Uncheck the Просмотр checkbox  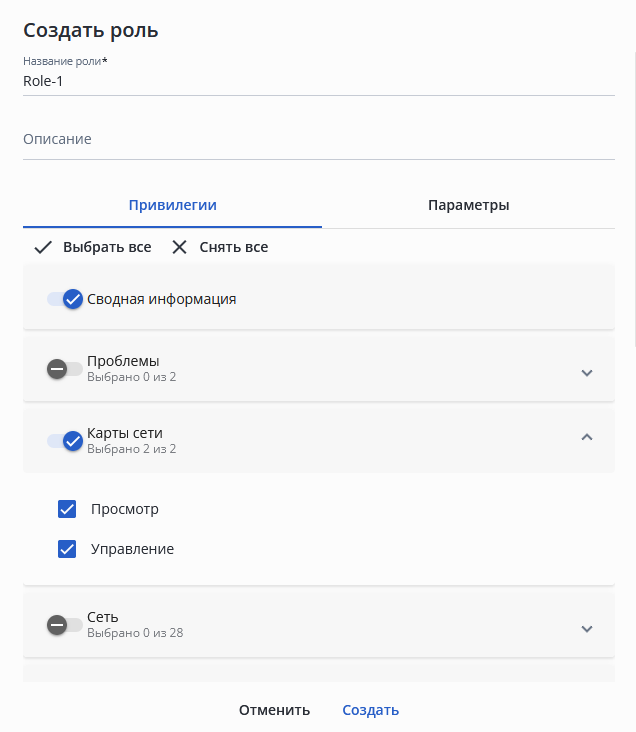(67, 509)
